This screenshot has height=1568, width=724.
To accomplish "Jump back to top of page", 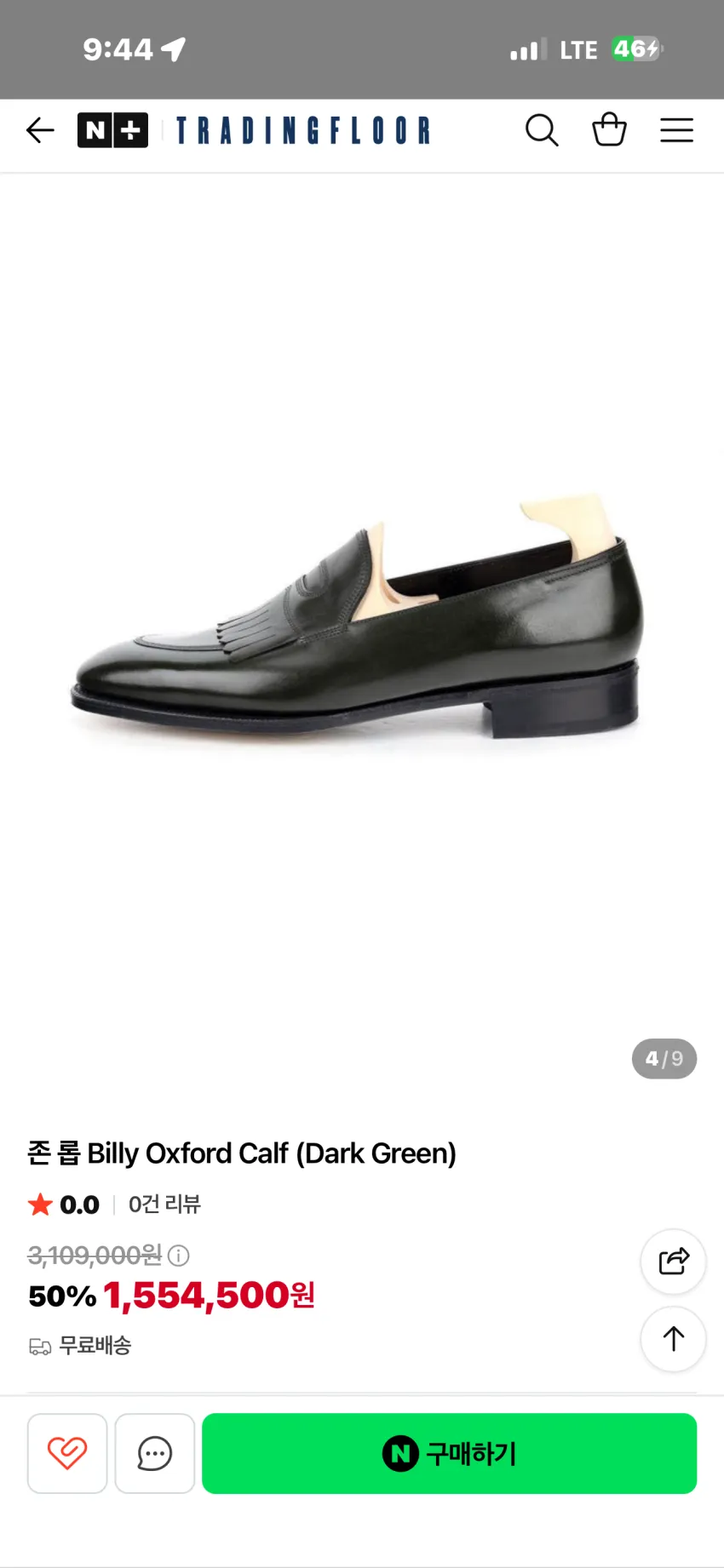I will [x=673, y=1339].
